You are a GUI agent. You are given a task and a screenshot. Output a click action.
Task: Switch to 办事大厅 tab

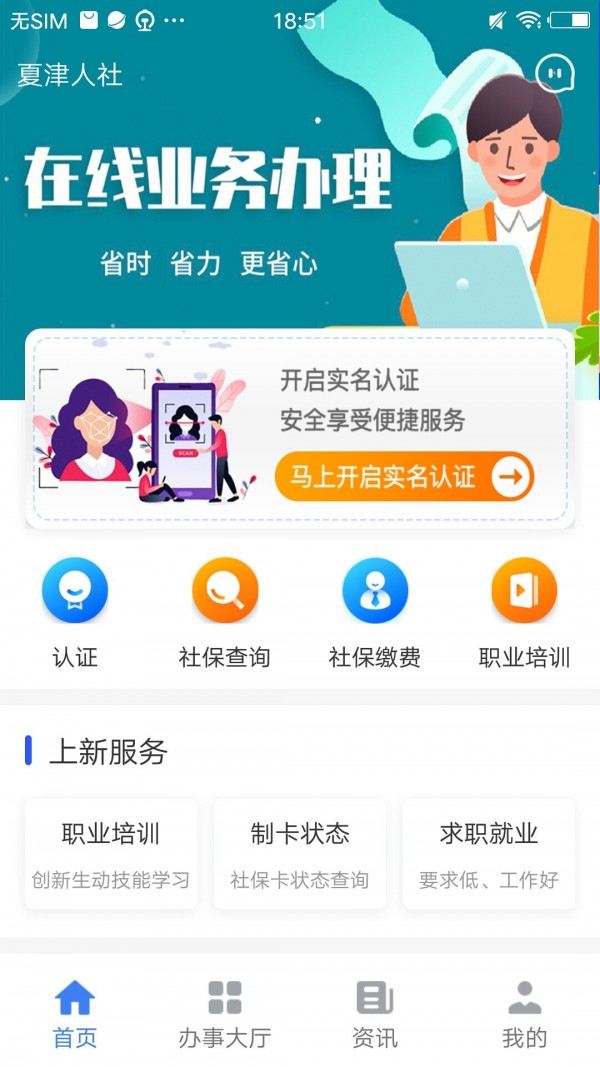(x=225, y=1013)
